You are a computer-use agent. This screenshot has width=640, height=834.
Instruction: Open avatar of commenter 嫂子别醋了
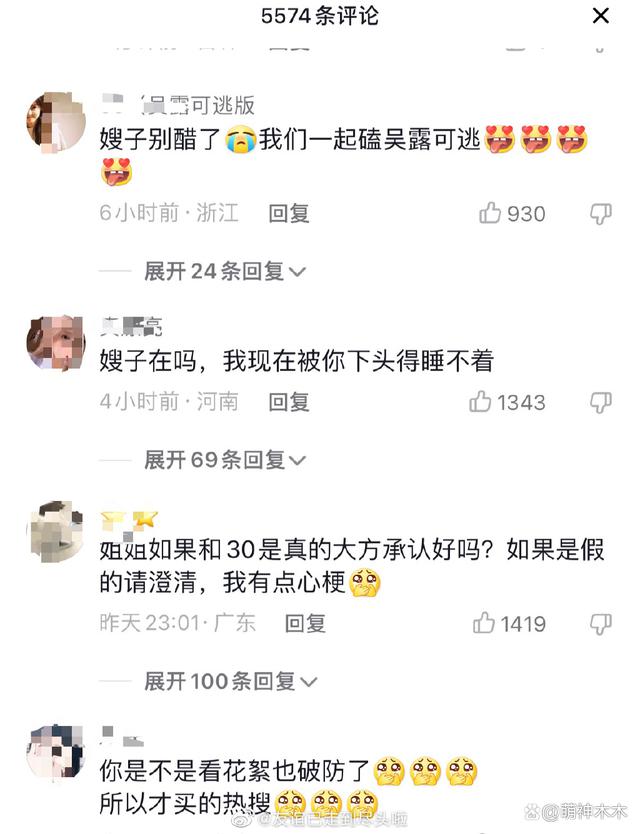55,123
